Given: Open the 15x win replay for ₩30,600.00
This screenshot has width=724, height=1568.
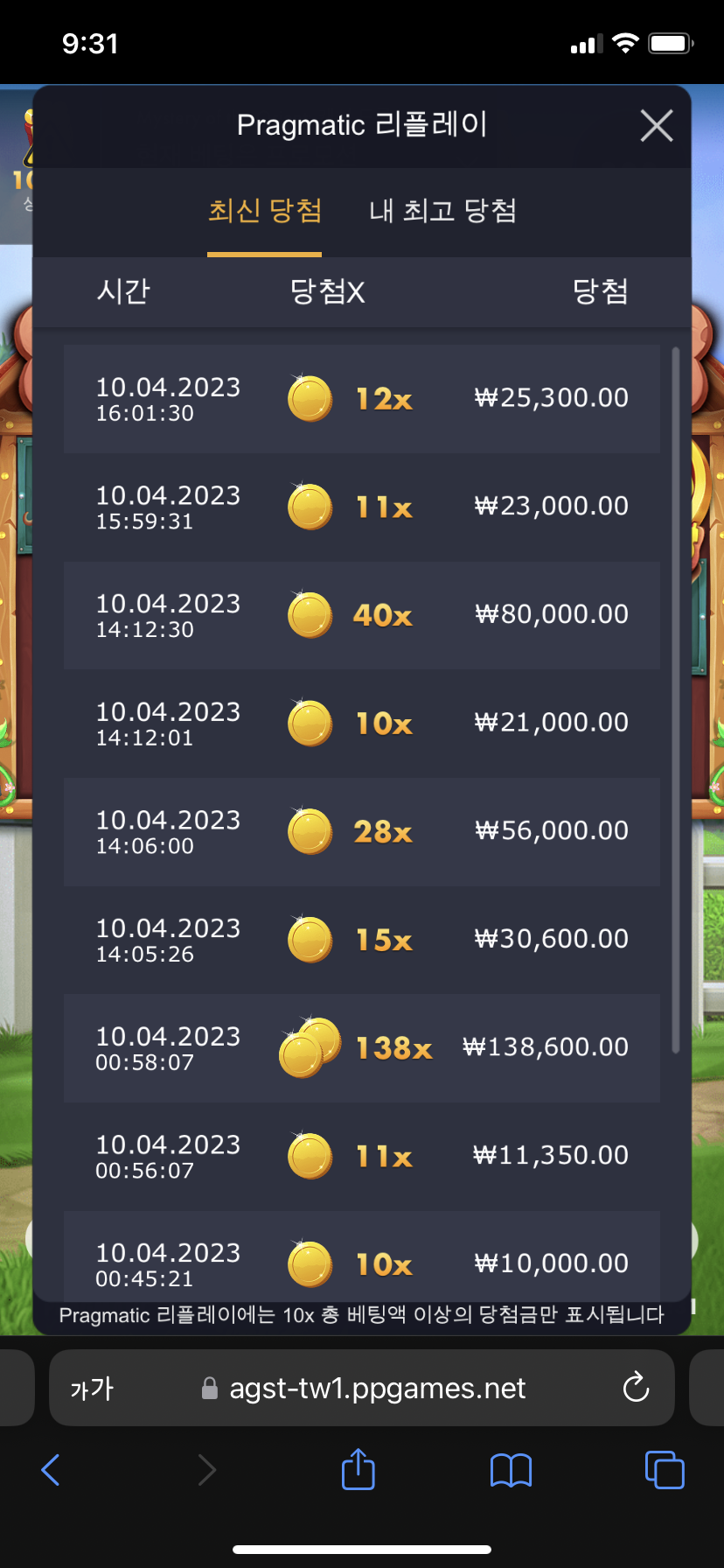Looking at the screenshot, I should [x=361, y=940].
